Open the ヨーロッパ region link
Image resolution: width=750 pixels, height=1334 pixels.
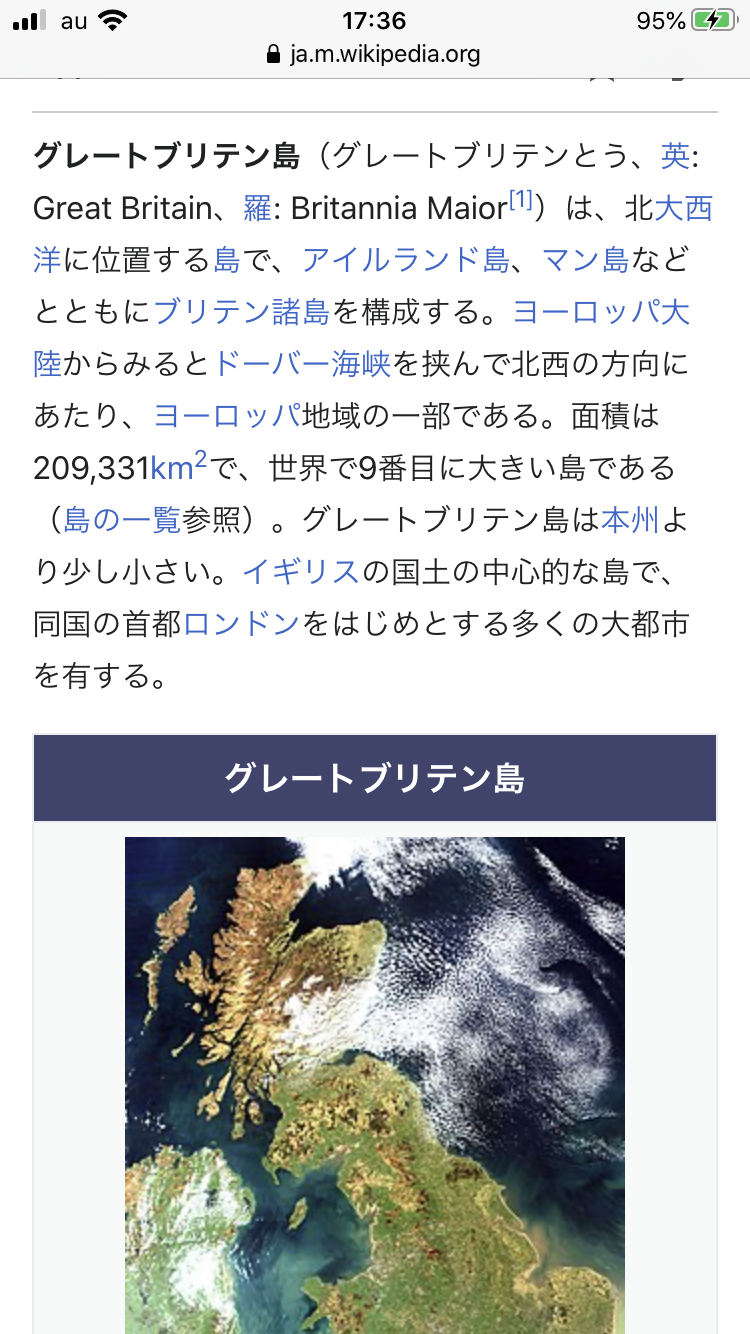227,416
